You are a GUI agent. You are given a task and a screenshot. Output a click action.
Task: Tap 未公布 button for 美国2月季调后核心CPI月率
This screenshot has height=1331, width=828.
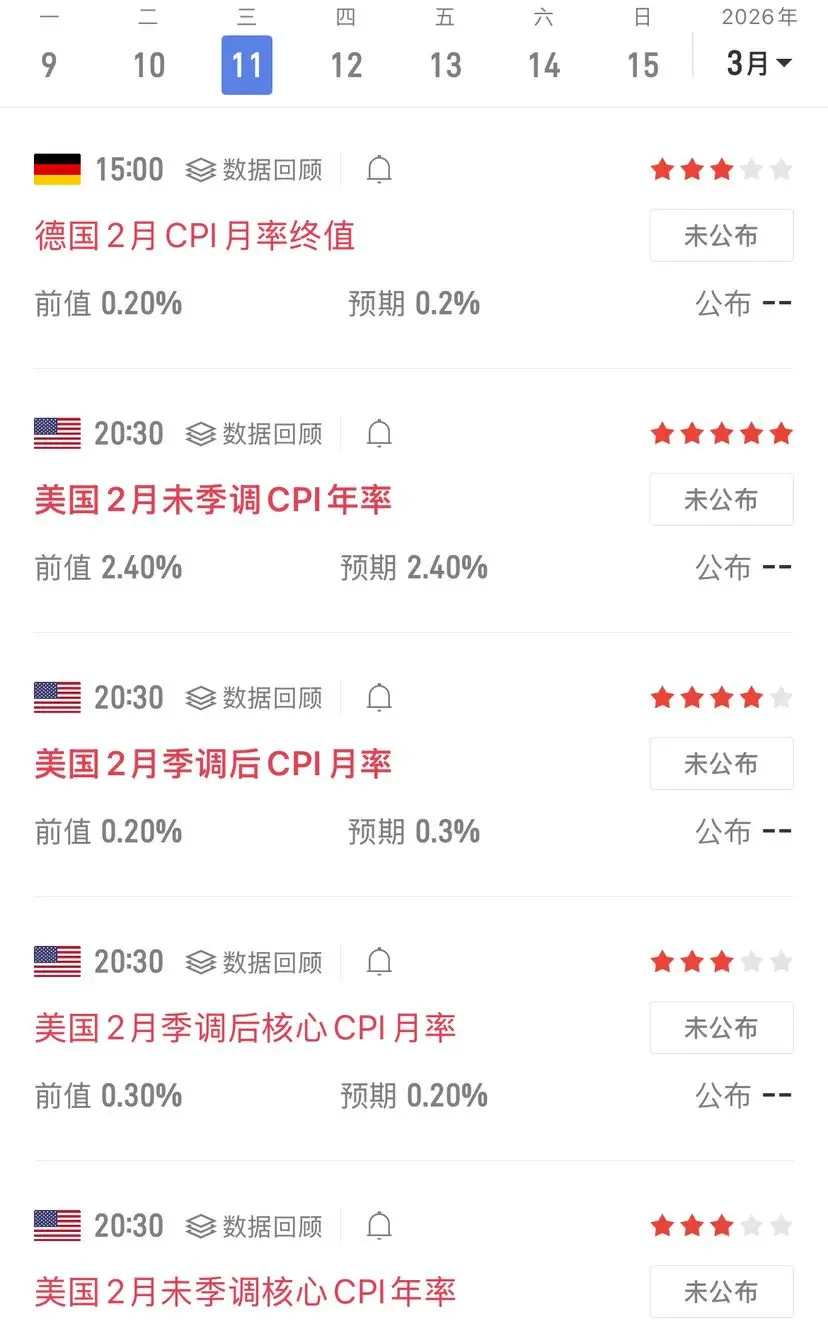tap(721, 1028)
